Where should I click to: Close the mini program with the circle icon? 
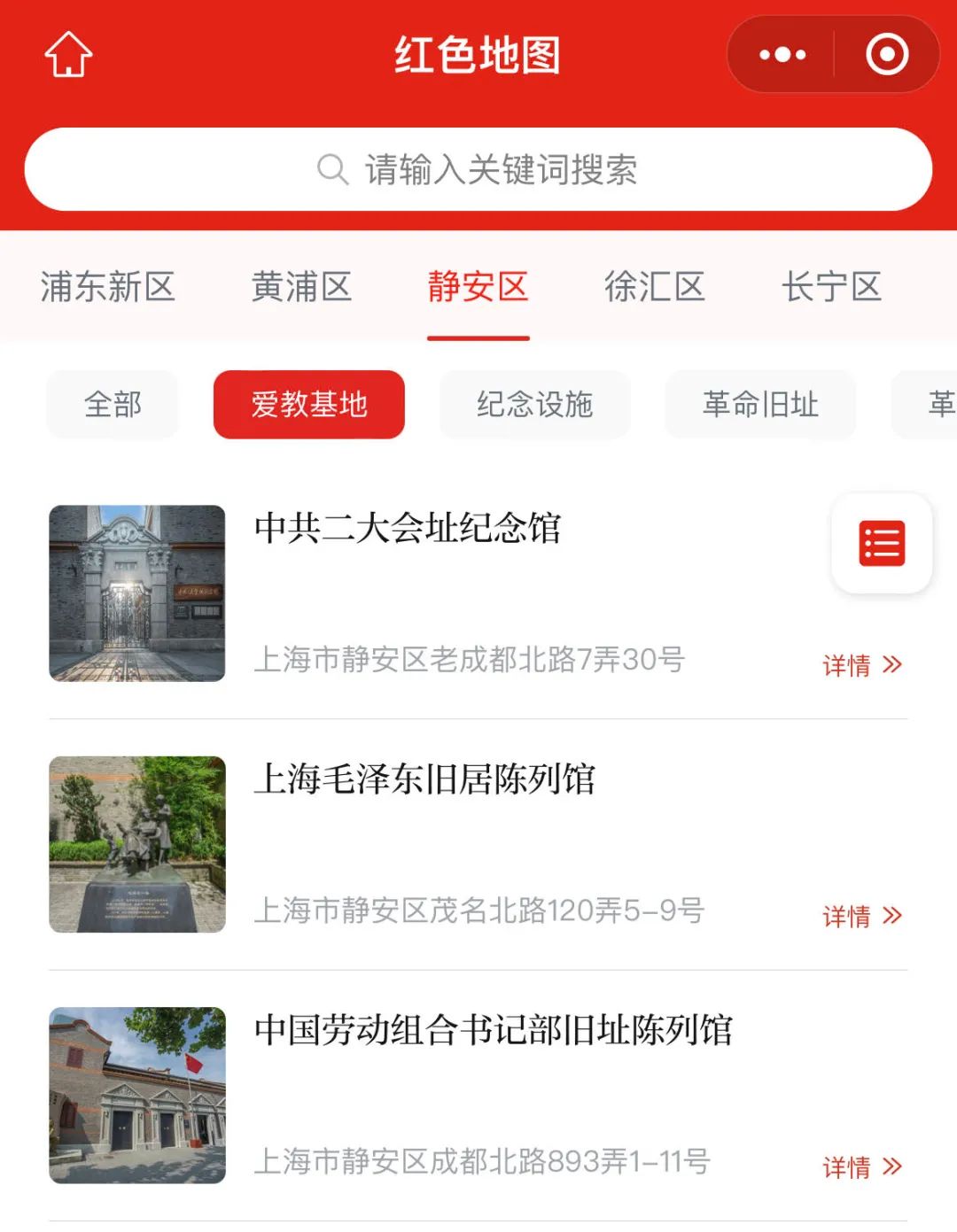point(886,55)
